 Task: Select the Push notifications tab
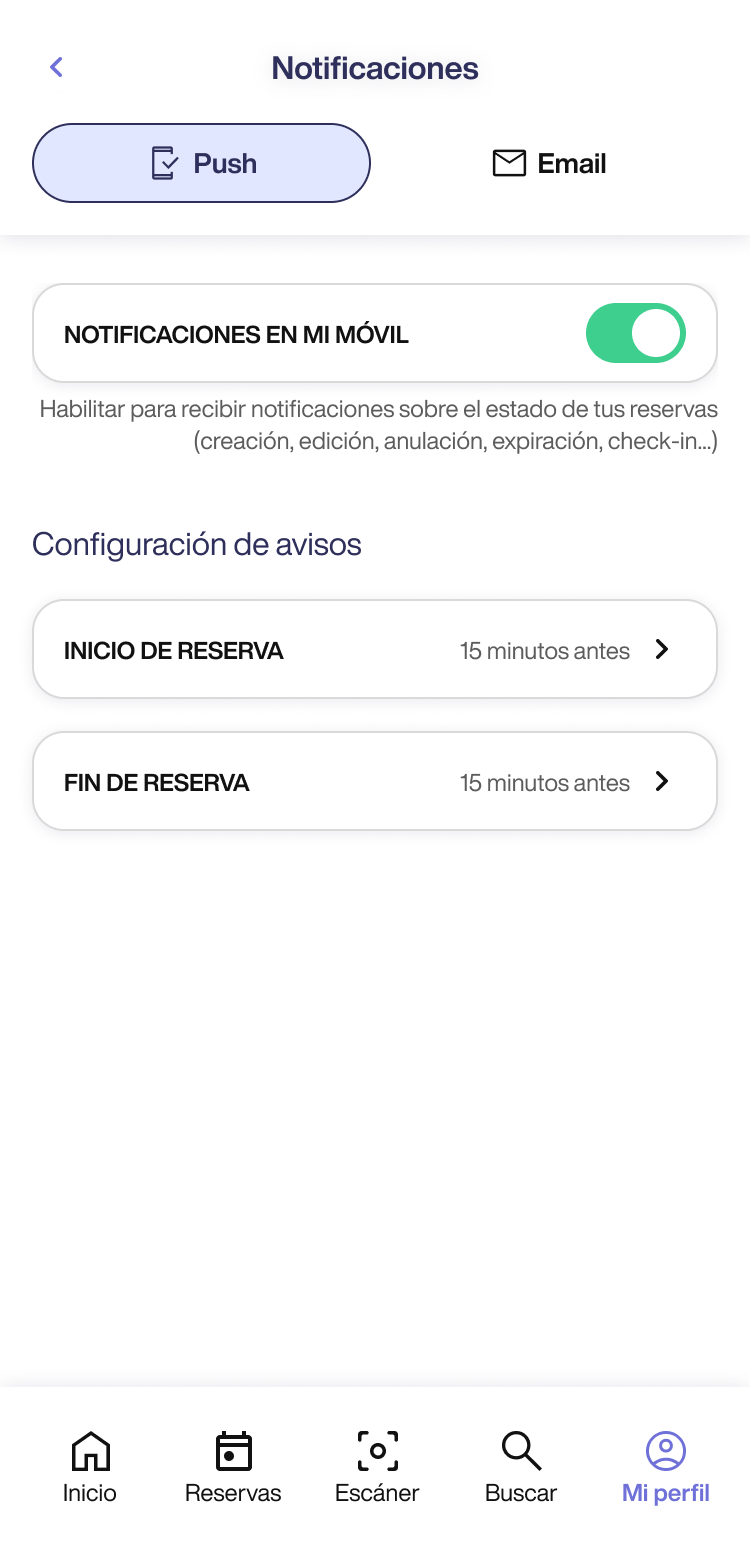click(202, 163)
